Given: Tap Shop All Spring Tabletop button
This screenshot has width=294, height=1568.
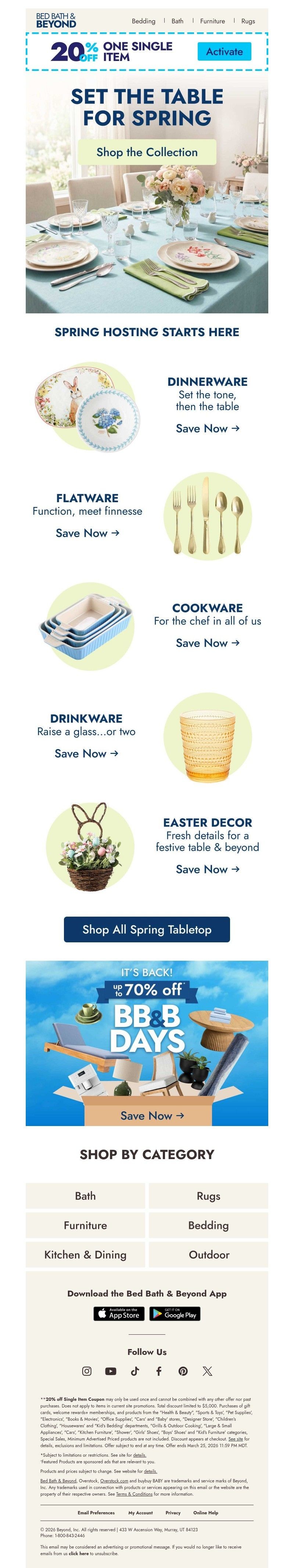Looking at the screenshot, I should 147,929.
